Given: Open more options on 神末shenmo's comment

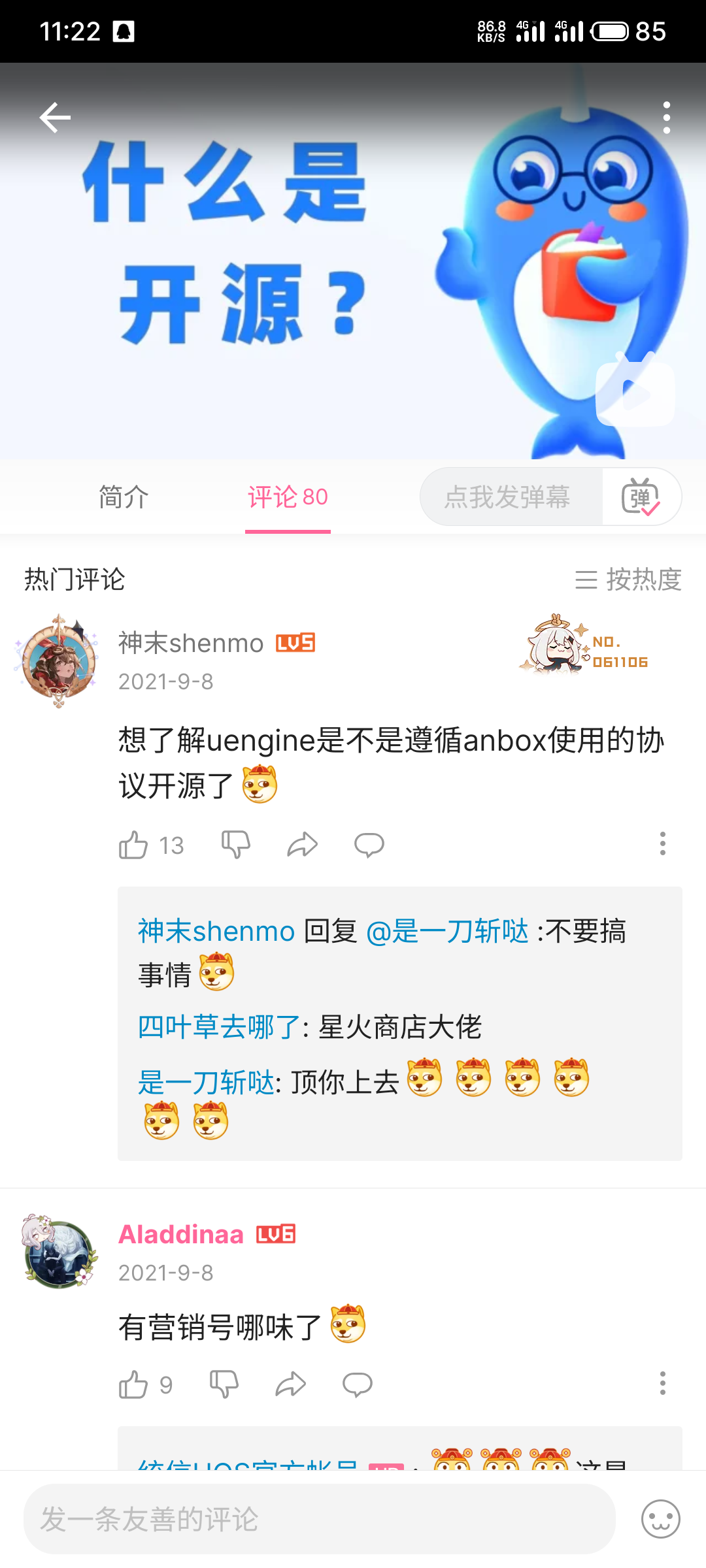Looking at the screenshot, I should tap(662, 843).
